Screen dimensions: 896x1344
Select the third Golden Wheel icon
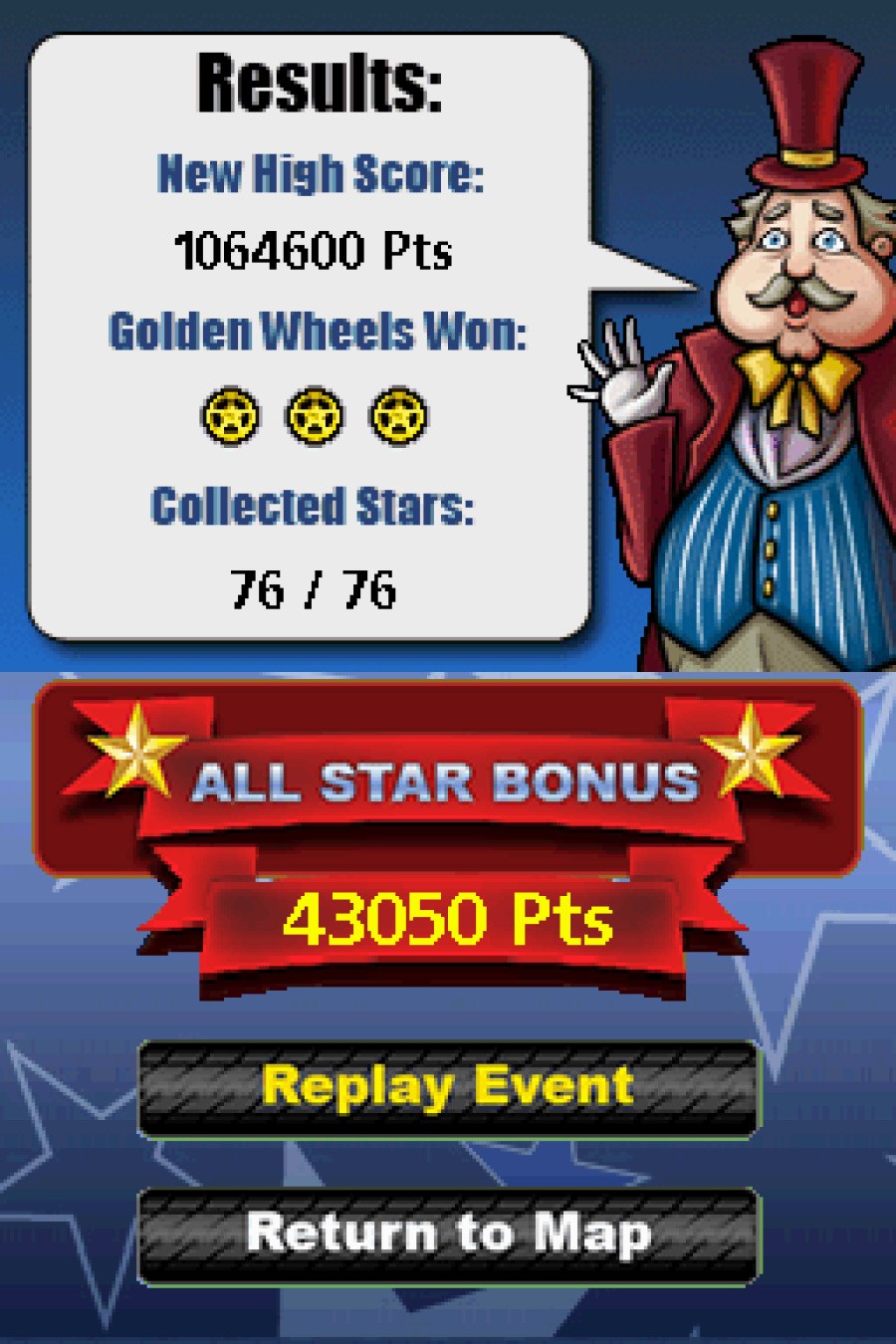(397, 415)
